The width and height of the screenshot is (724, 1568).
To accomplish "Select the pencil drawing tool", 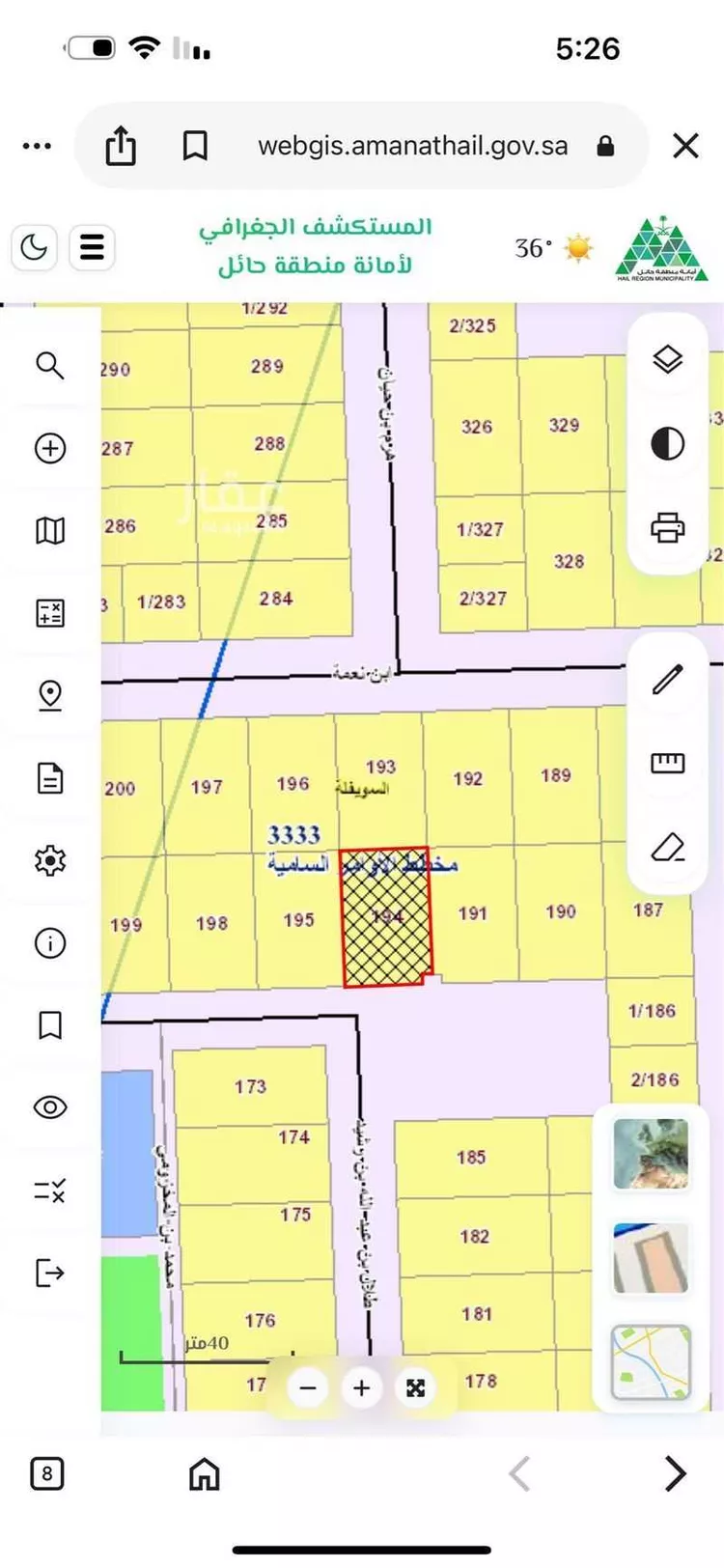I will (667, 680).
